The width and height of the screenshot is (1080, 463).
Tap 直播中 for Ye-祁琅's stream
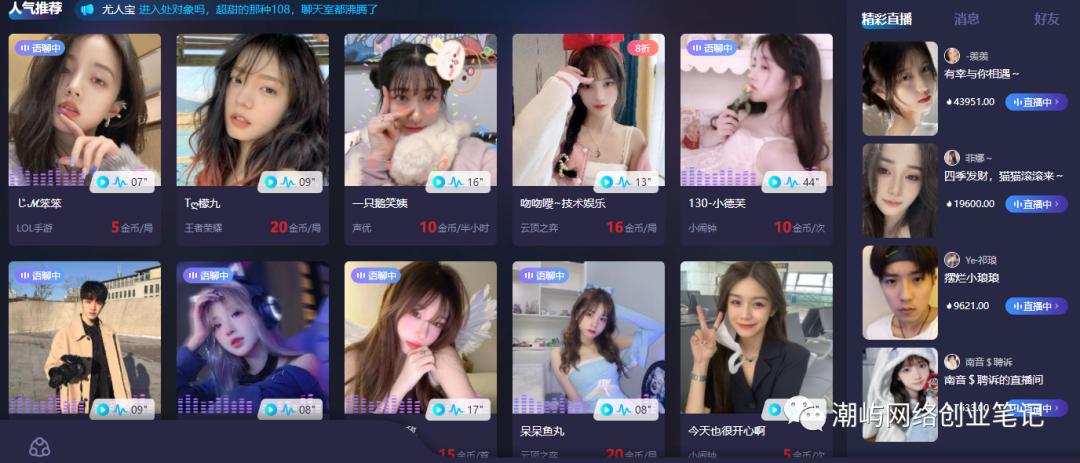1036,305
